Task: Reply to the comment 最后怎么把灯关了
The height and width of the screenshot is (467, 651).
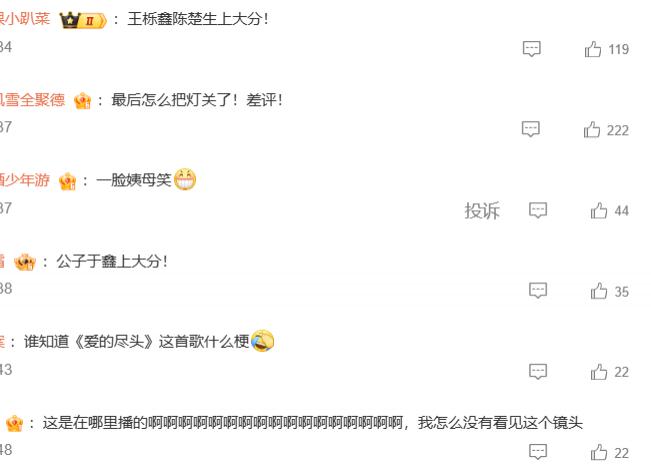Action: (532, 130)
